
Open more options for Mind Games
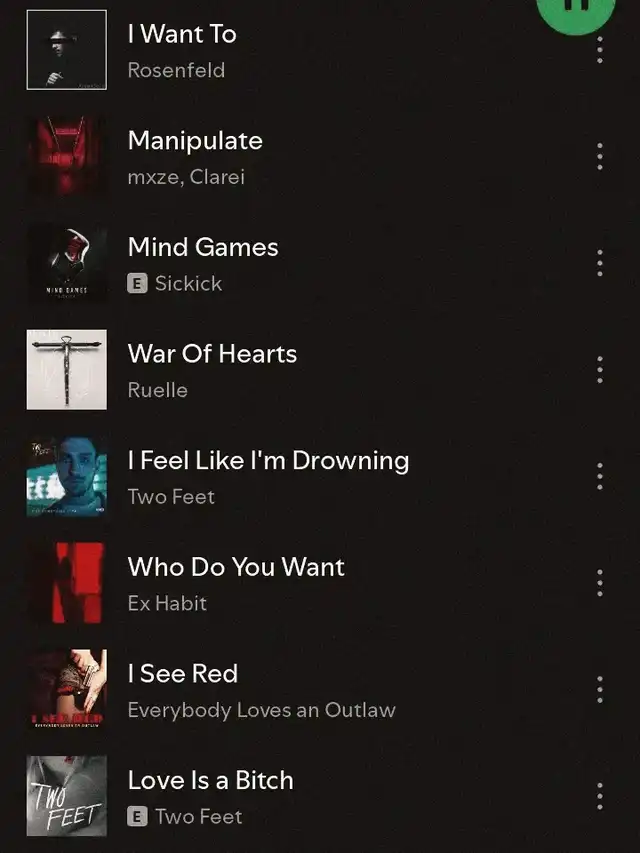click(x=599, y=263)
